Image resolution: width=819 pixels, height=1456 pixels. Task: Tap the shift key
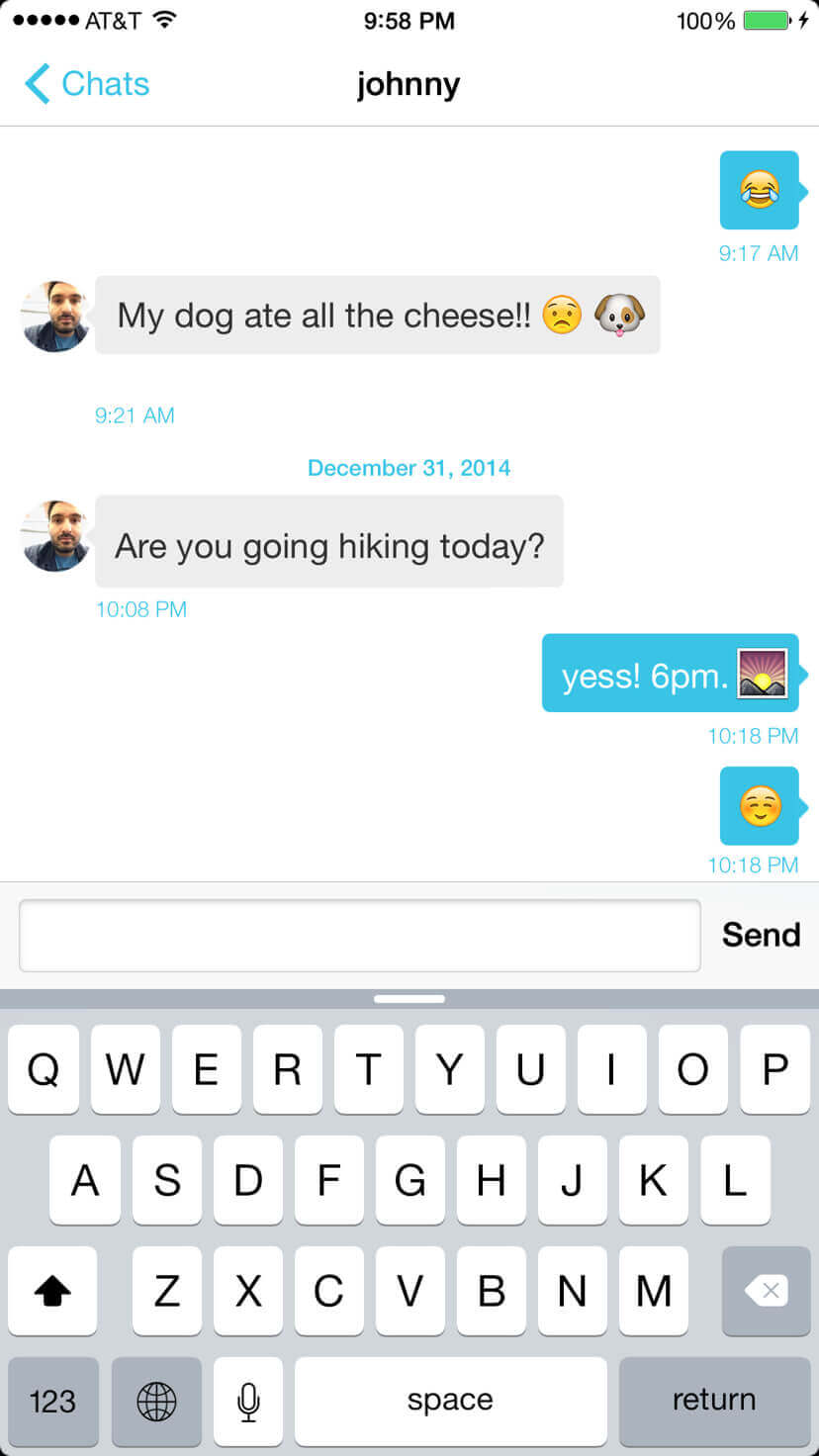click(52, 1291)
